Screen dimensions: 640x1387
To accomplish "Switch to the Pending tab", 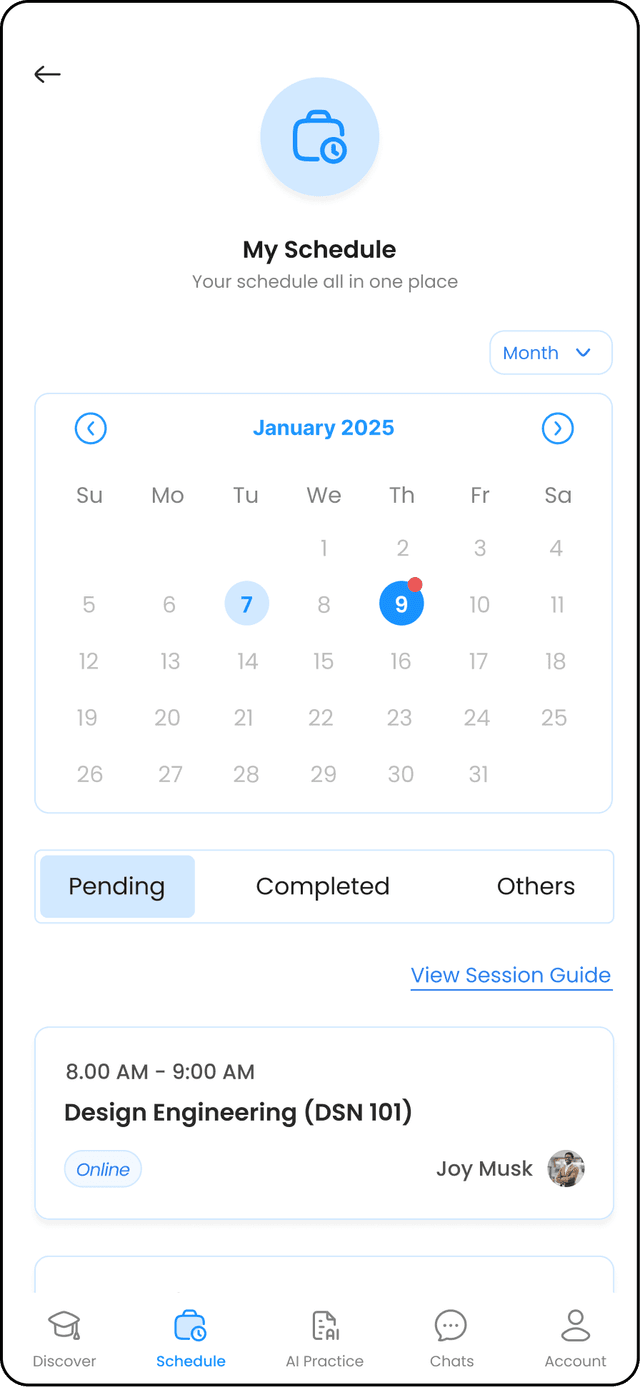I will pos(117,886).
